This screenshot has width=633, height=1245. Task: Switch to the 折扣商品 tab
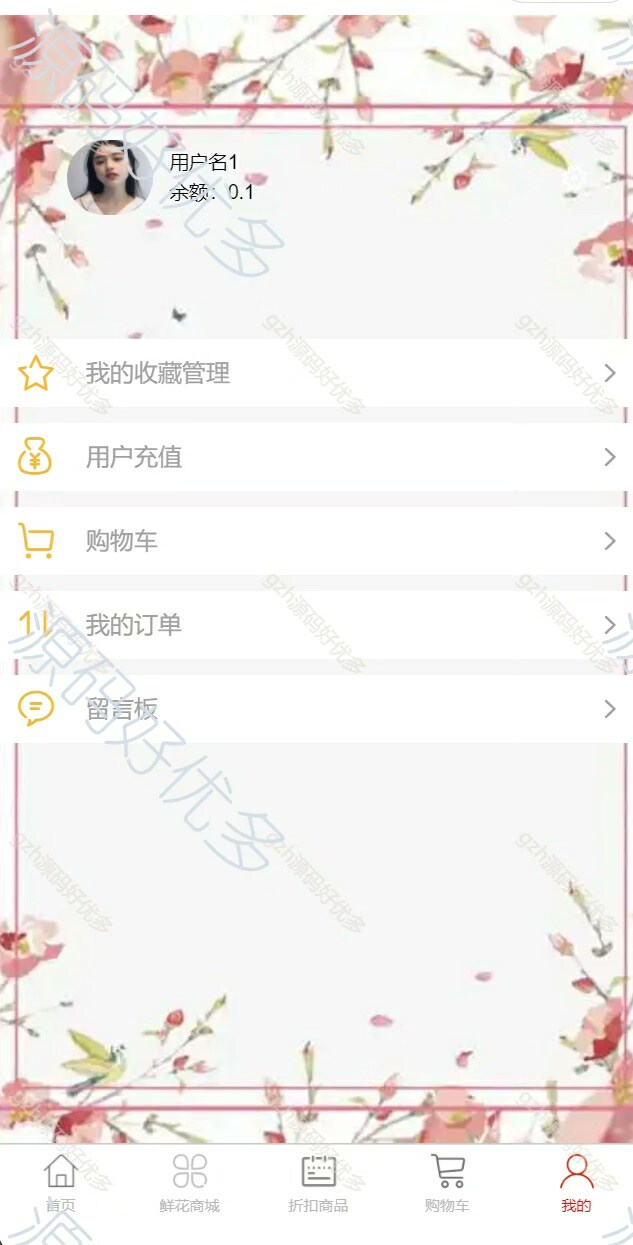click(318, 1183)
